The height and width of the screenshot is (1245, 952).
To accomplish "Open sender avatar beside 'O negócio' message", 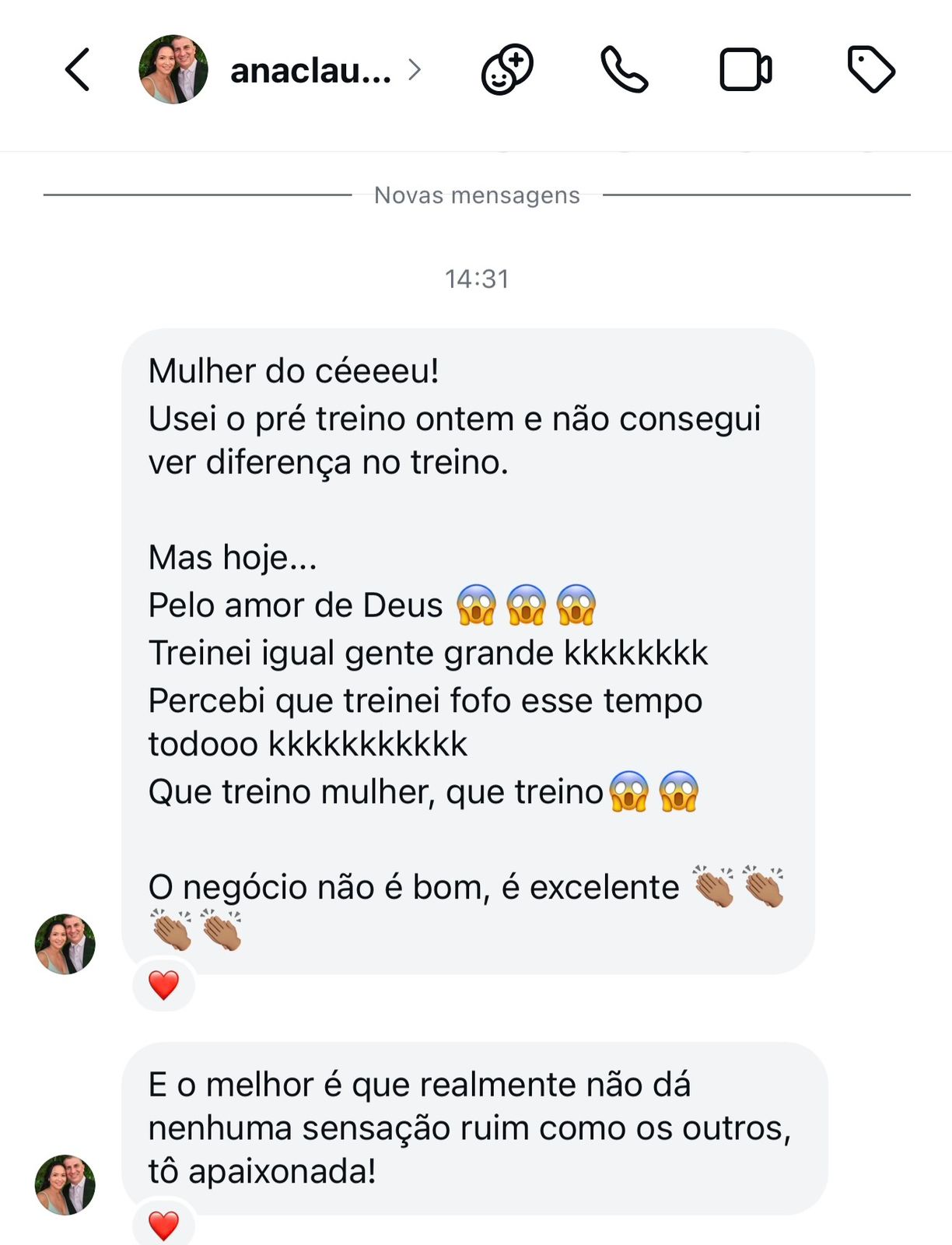I will pos(65,944).
